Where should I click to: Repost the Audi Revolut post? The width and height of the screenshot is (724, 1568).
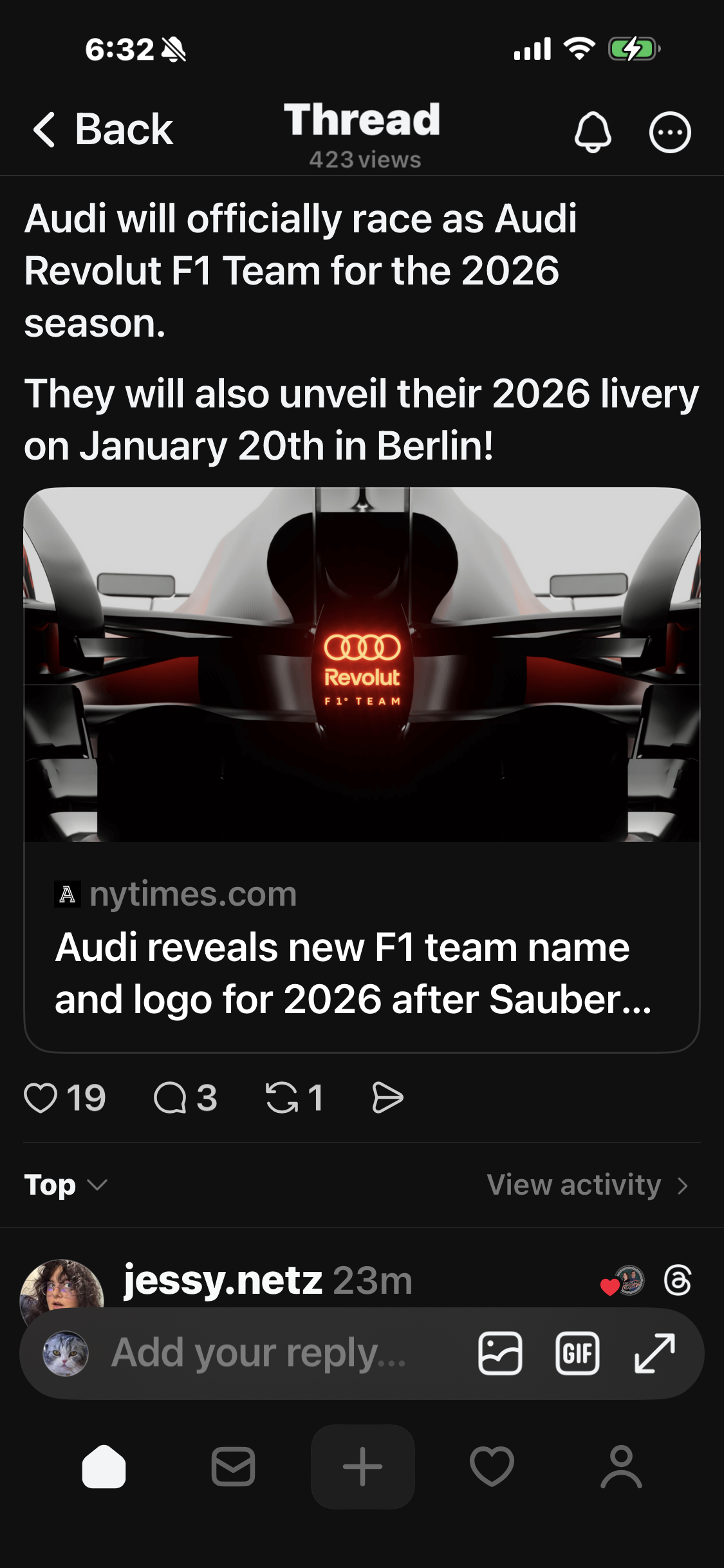coord(283,1097)
